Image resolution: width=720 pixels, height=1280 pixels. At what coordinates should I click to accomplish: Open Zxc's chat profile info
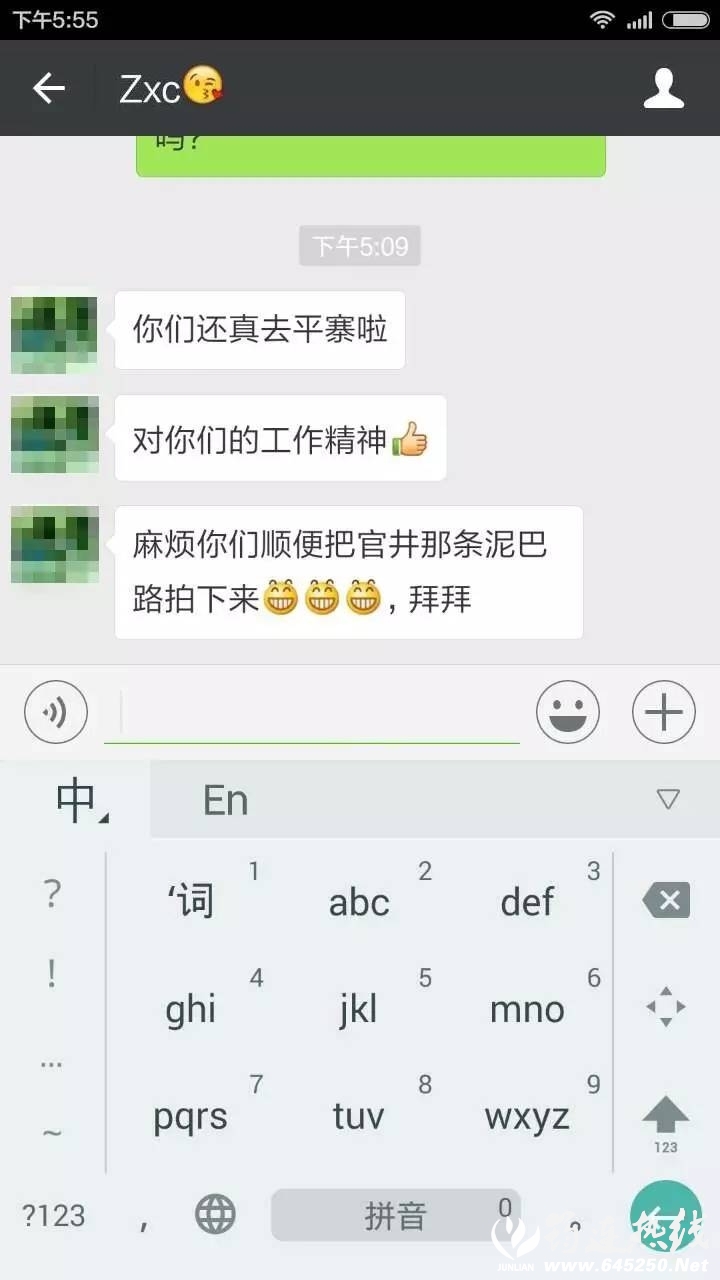[663, 89]
